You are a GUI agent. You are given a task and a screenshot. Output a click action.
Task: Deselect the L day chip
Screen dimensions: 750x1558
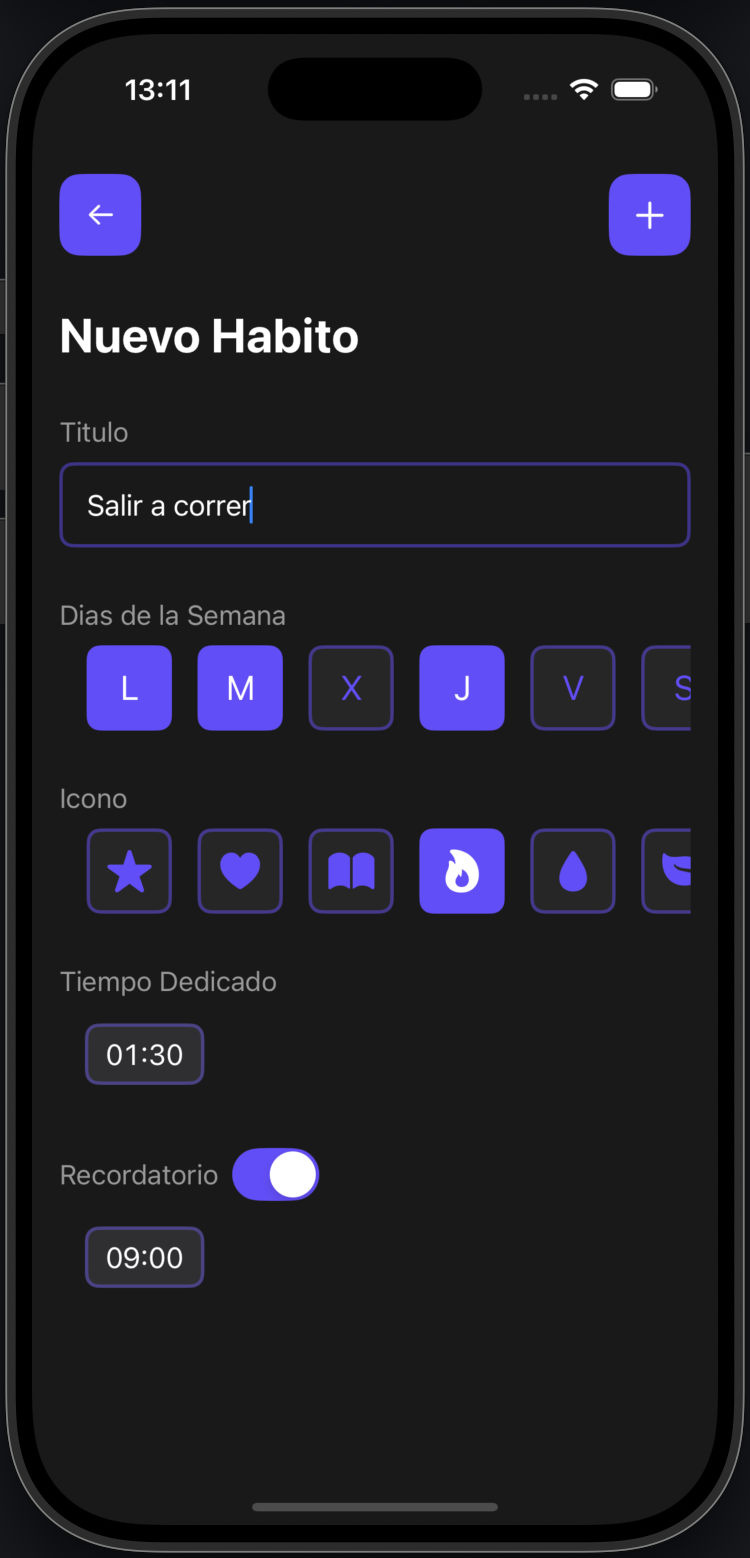[x=129, y=688]
